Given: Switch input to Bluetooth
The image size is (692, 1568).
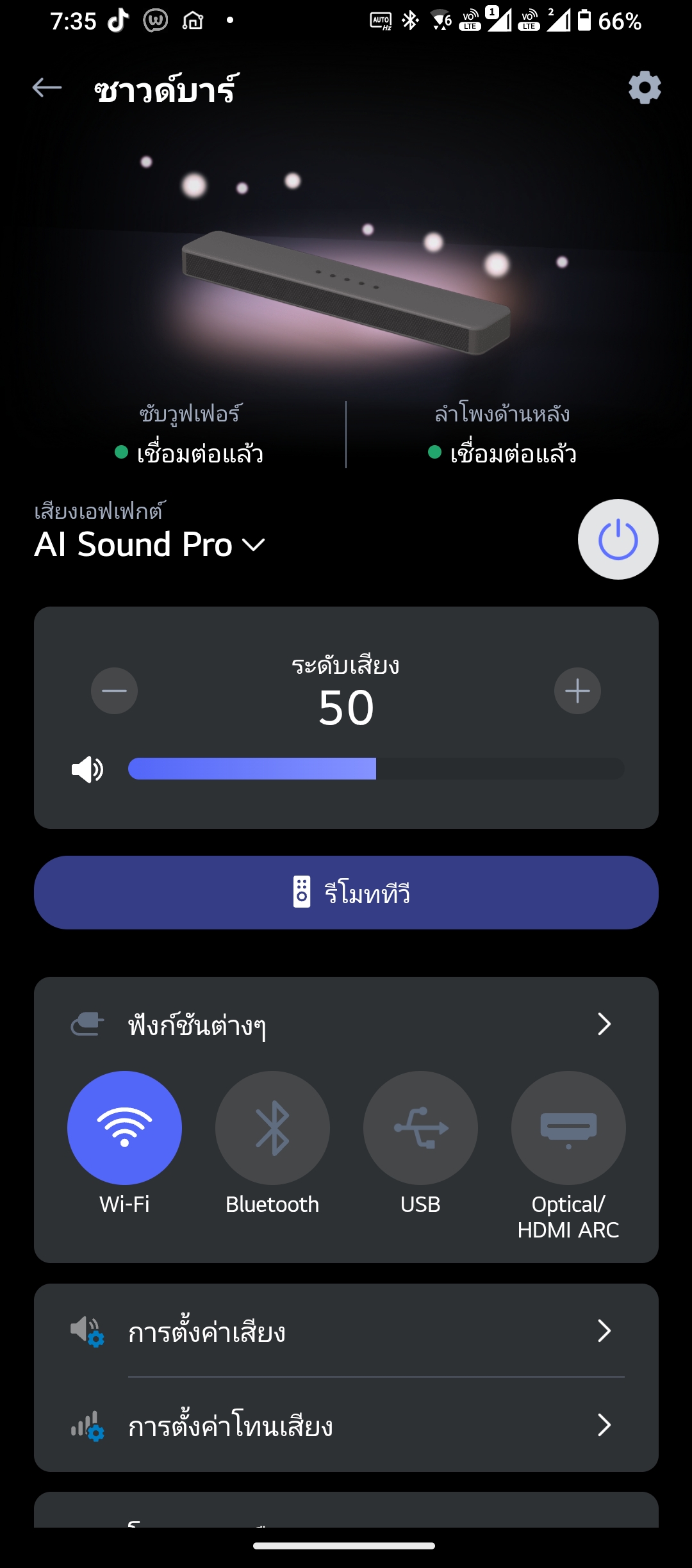Looking at the screenshot, I should 272,1128.
